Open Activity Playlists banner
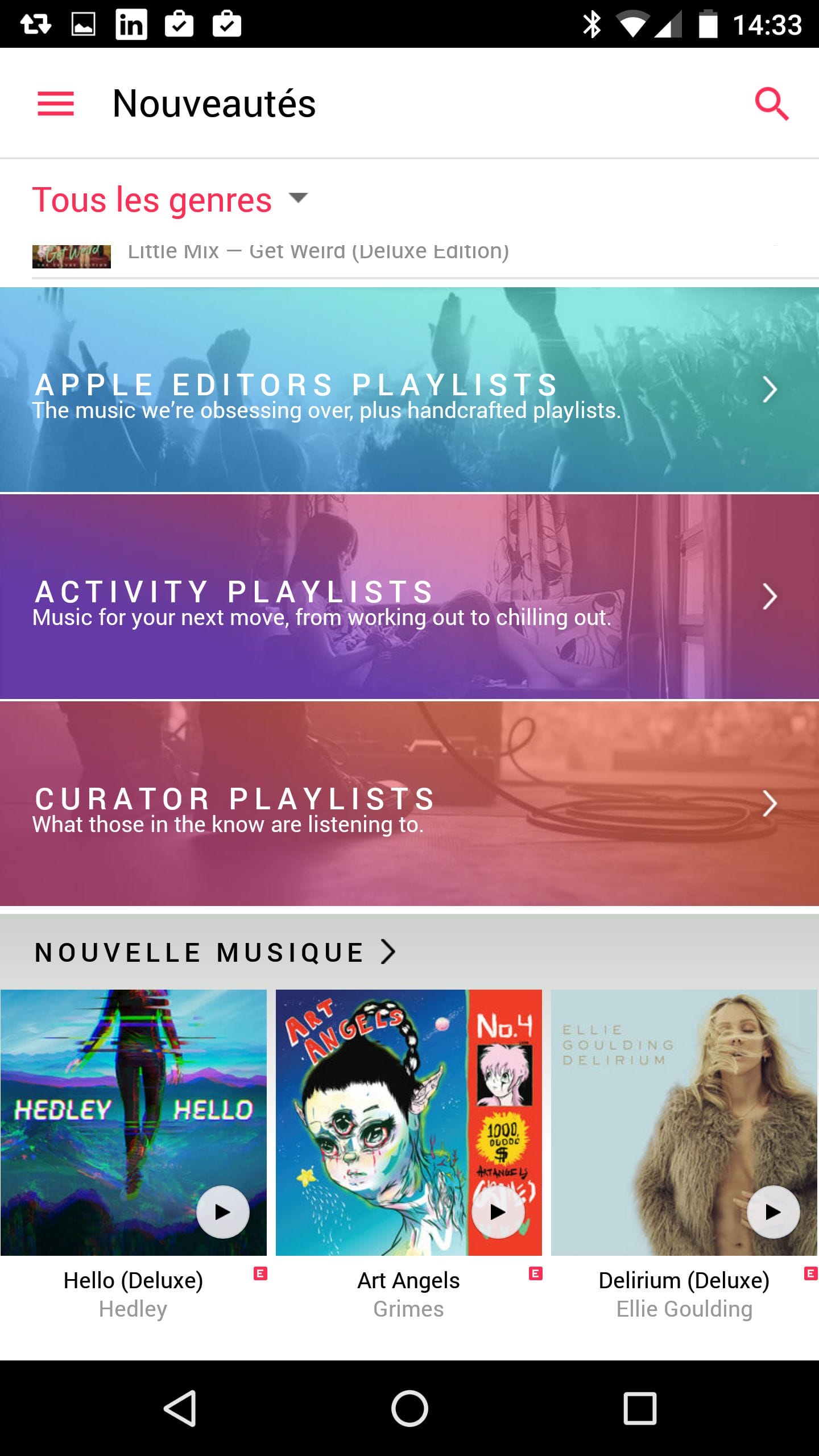The height and width of the screenshot is (1456, 819). tap(409, 597)
